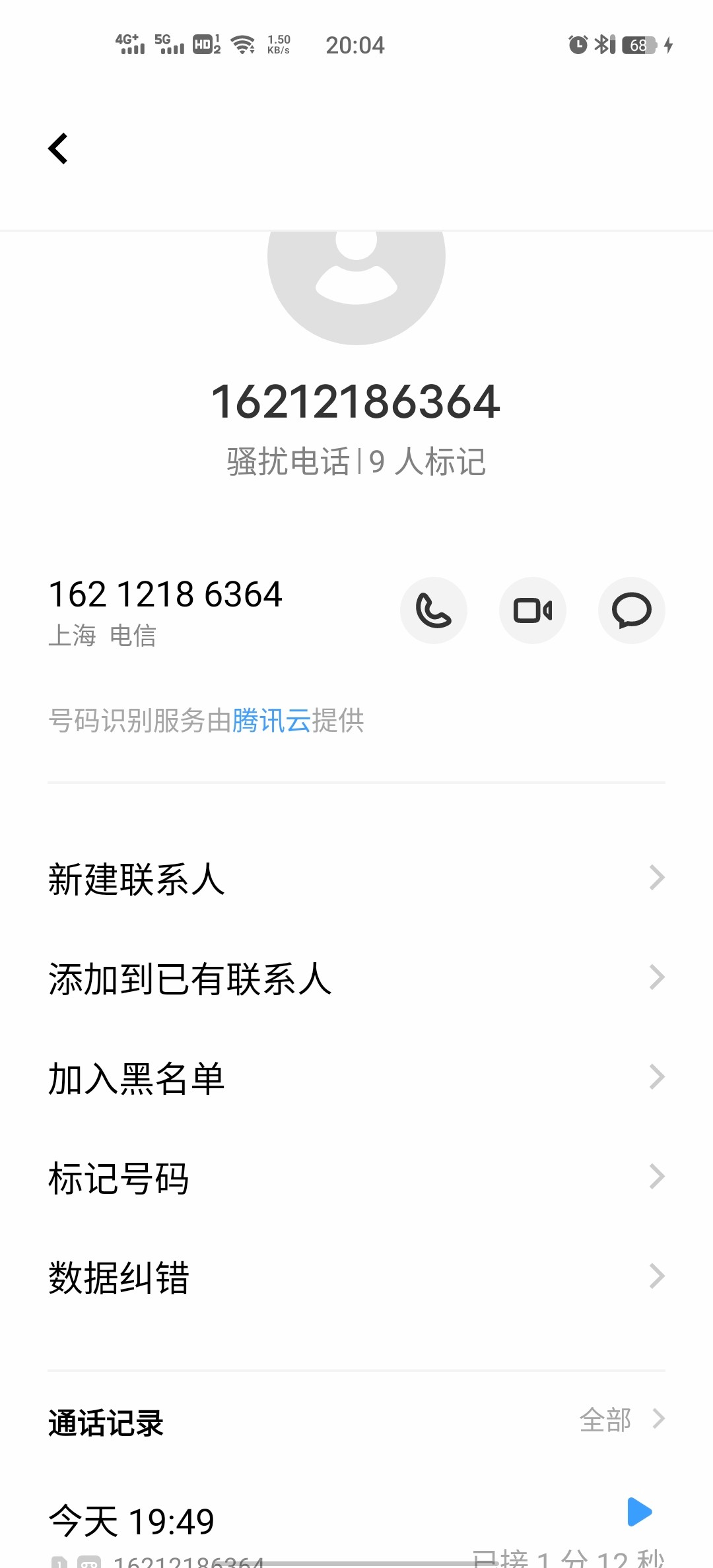Open the 腾讯云 link
Image resolution: width=713 pixels, height=1568 pixels.
(271, 720)
